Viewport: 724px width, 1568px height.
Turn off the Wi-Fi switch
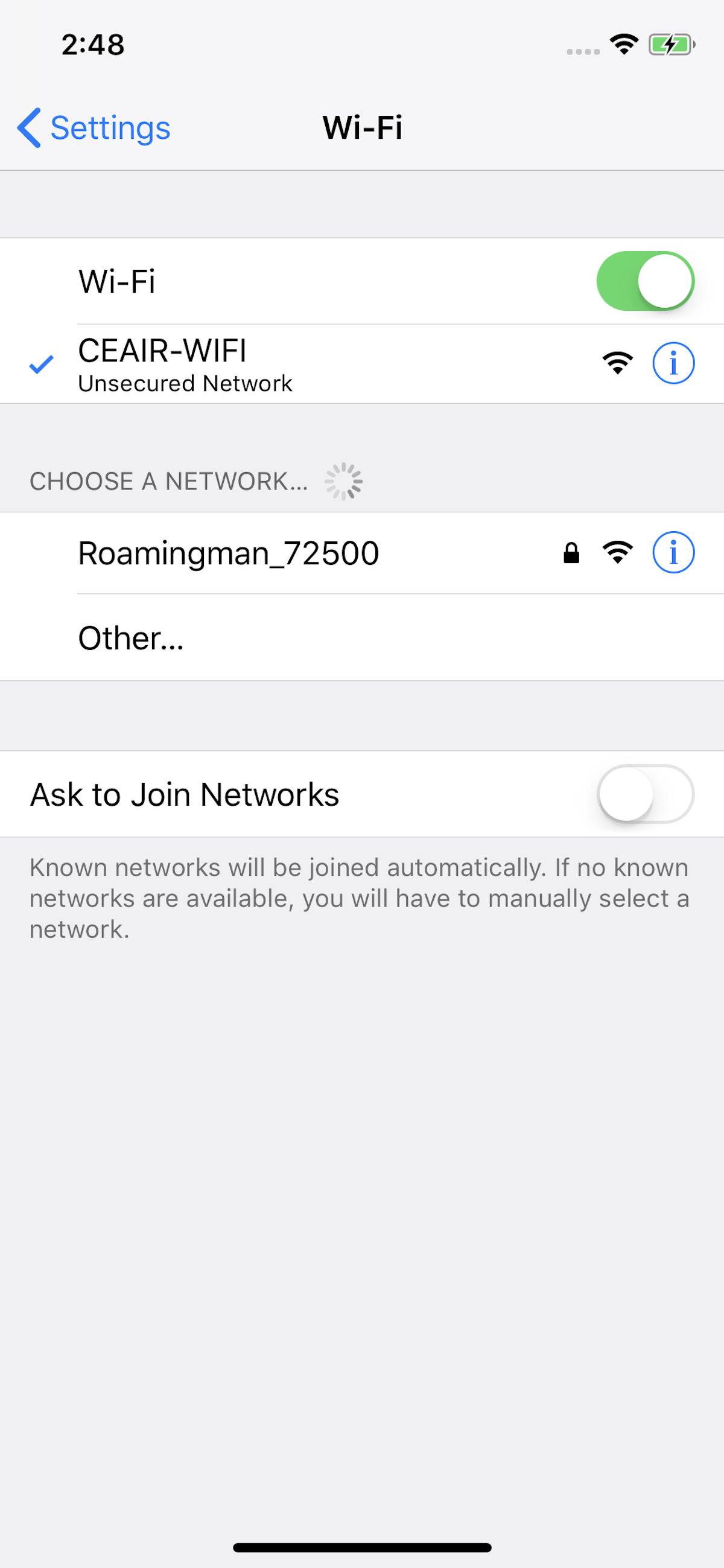pyautogui.click(x=645, y=281)
